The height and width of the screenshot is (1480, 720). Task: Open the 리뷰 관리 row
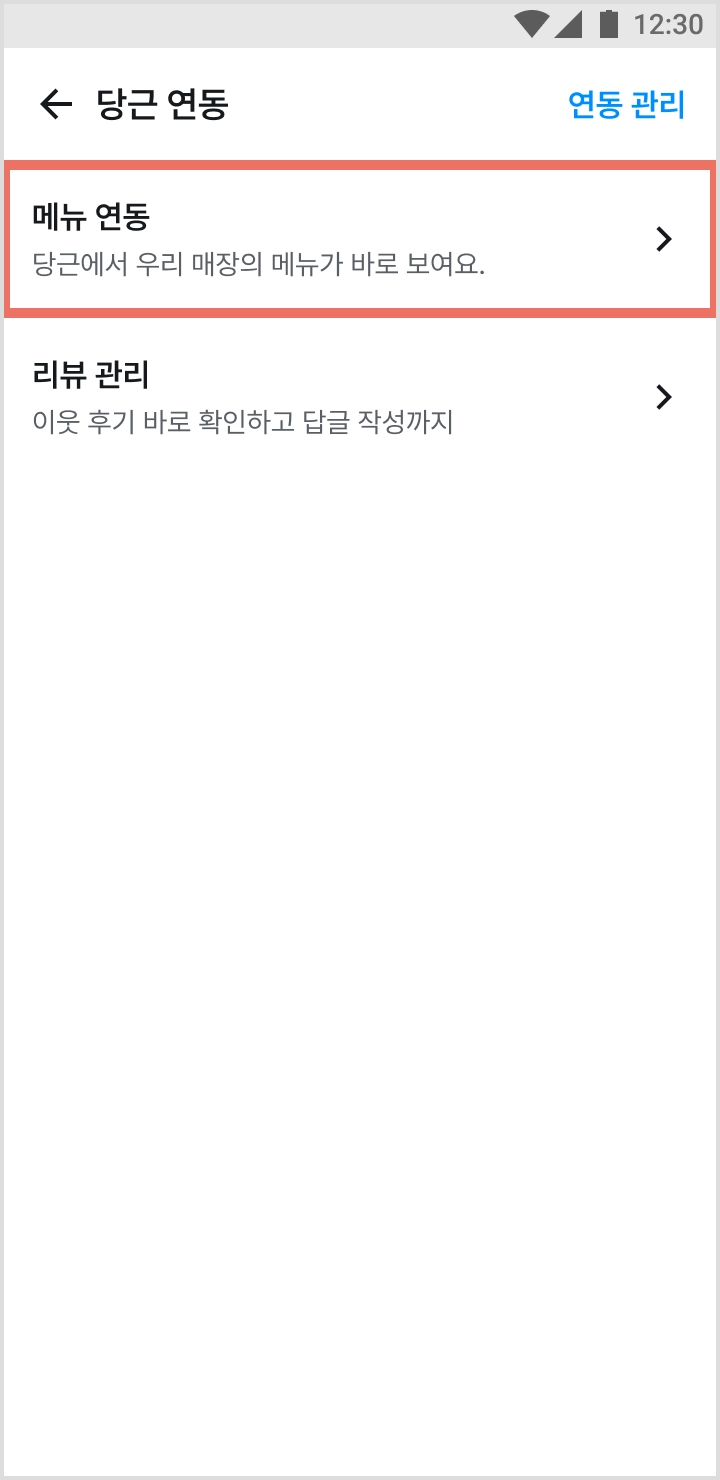coord(360,398)
